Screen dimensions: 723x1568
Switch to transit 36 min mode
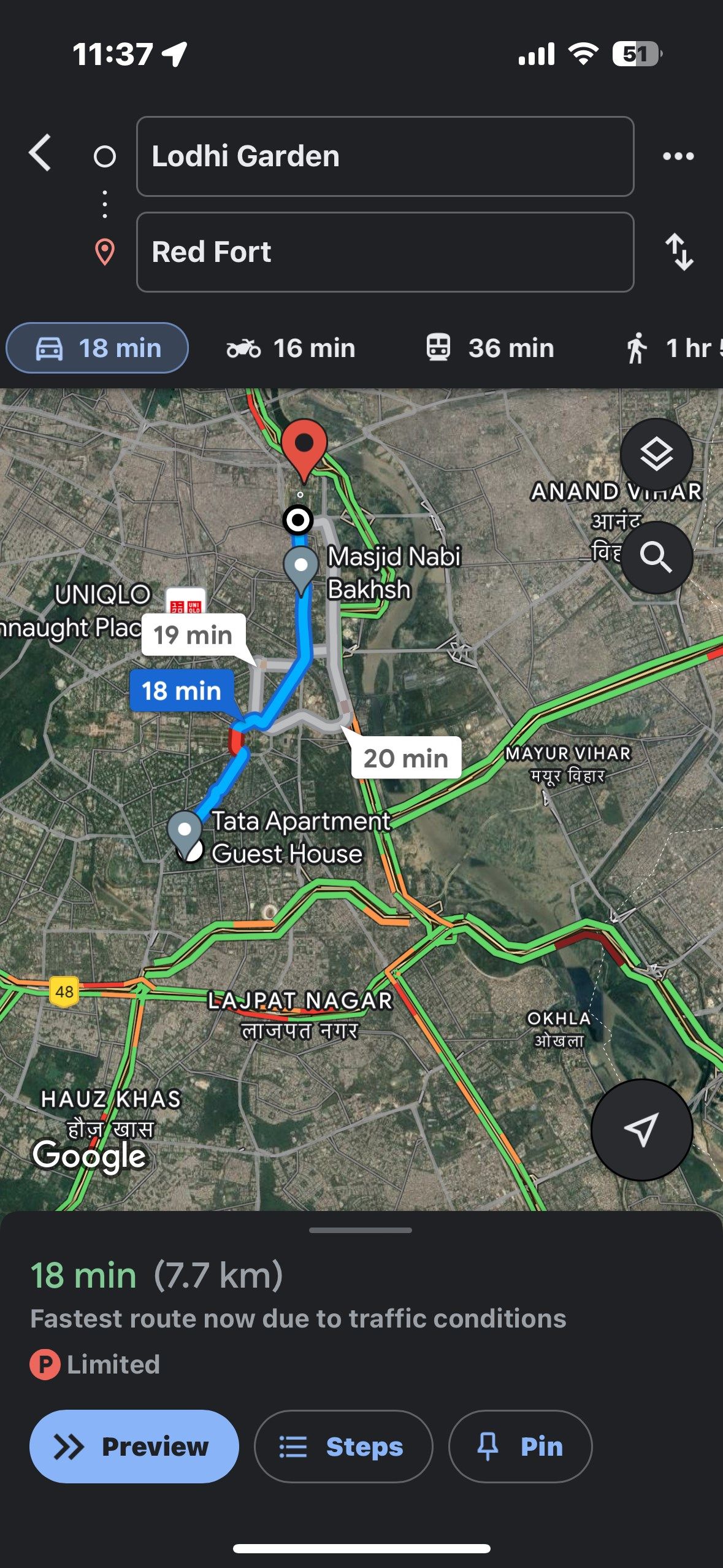[x=491, y=348]
